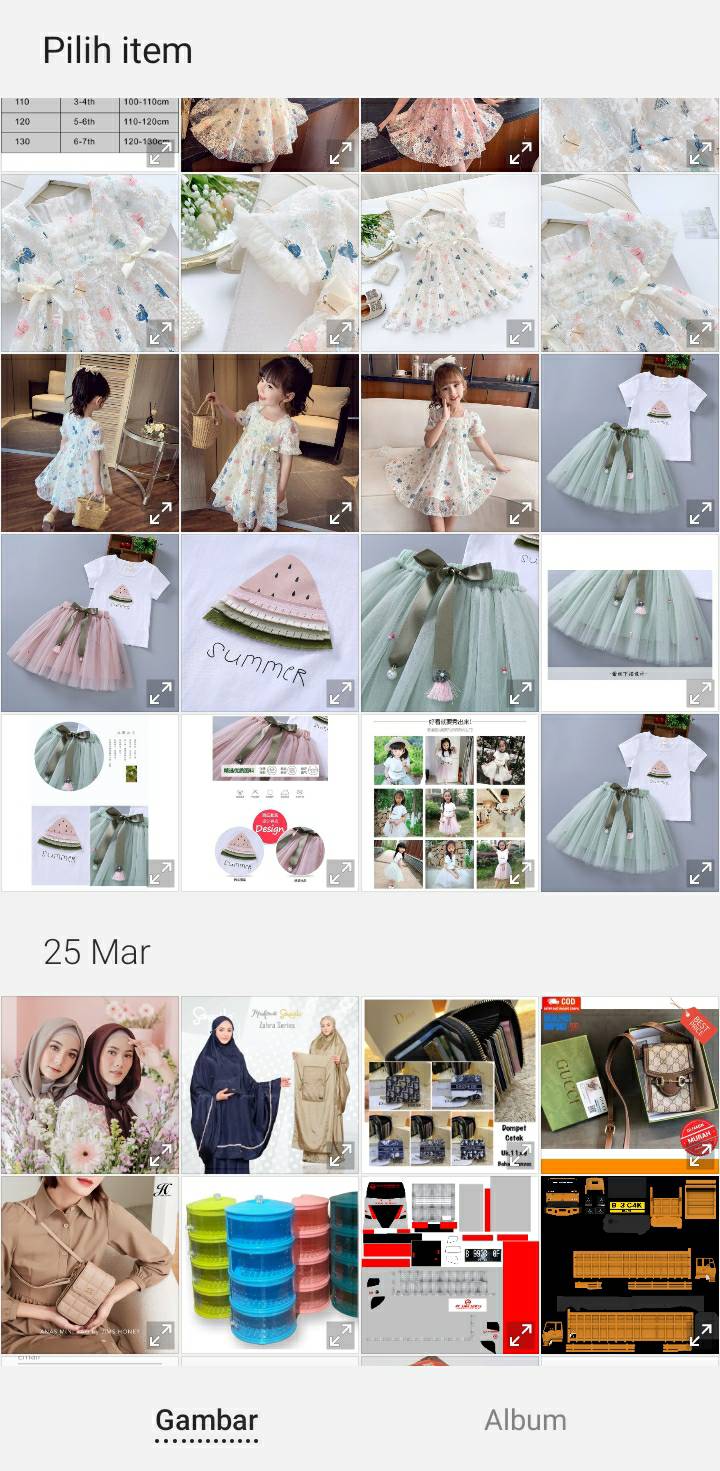
Task: Select the navy and khaki mukena image
Action: [x=270, y=1085]
